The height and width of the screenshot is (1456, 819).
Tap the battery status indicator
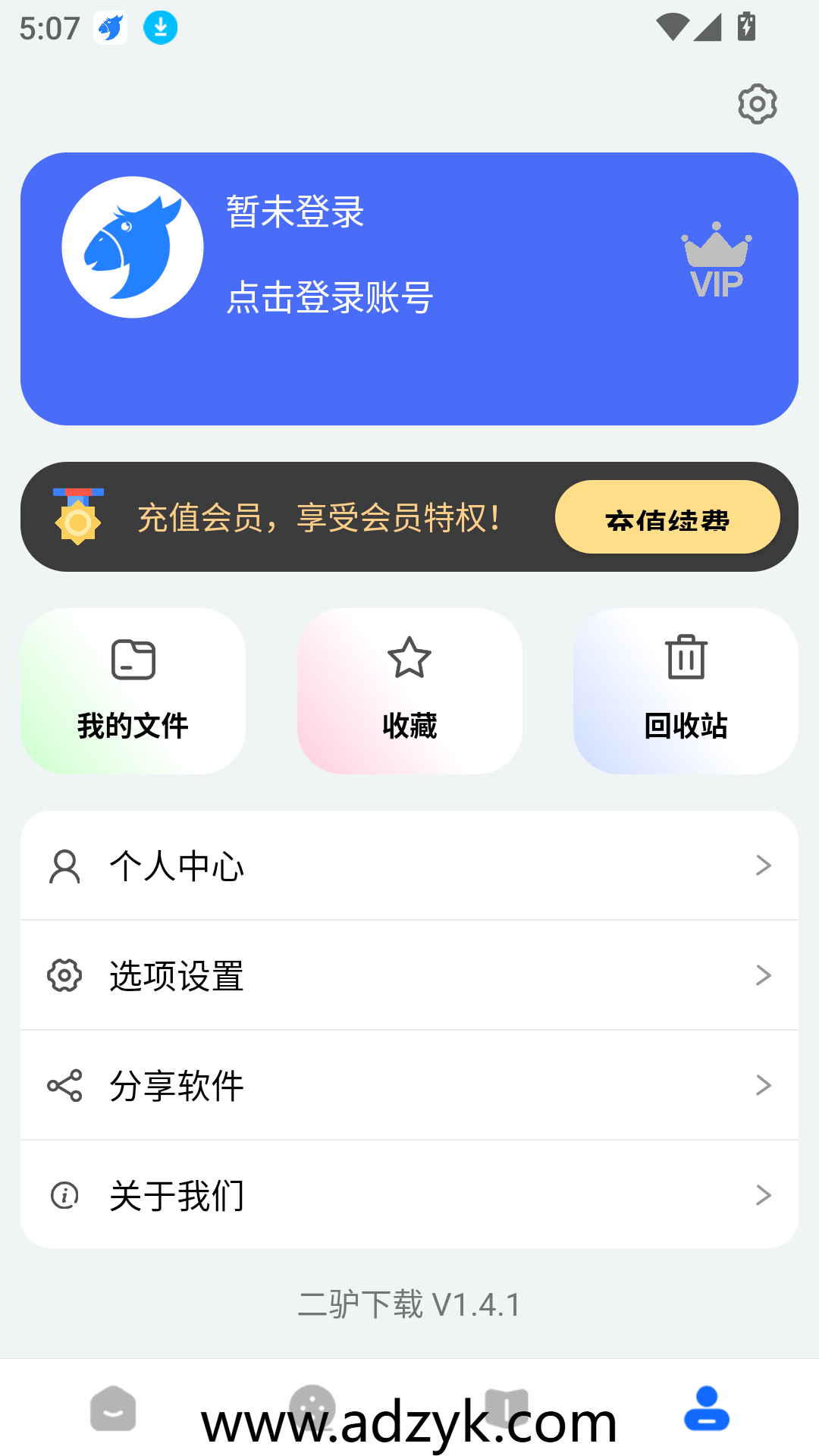(747, 27)
